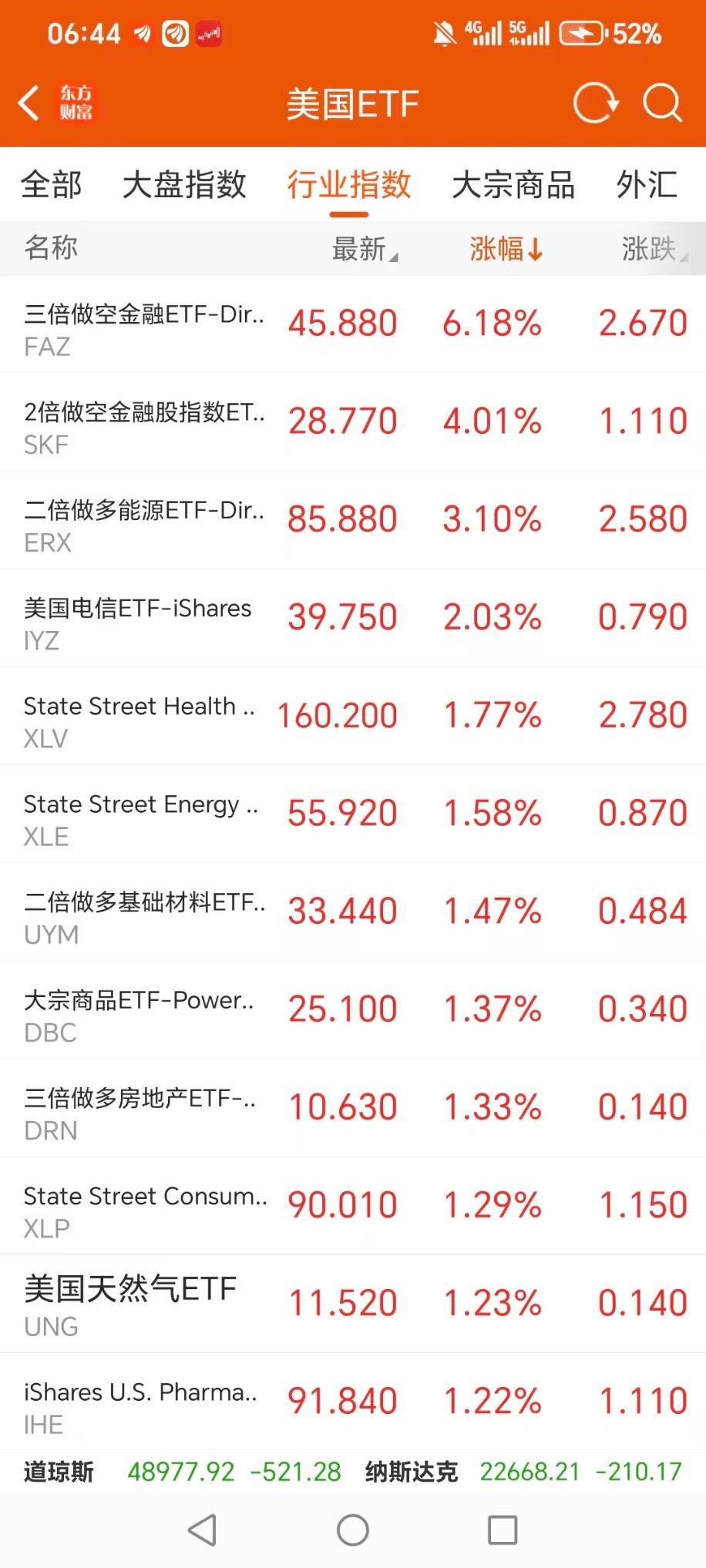Open the 道琼斯 index ticker bar
The image size is (706, 1568).
182,1472
